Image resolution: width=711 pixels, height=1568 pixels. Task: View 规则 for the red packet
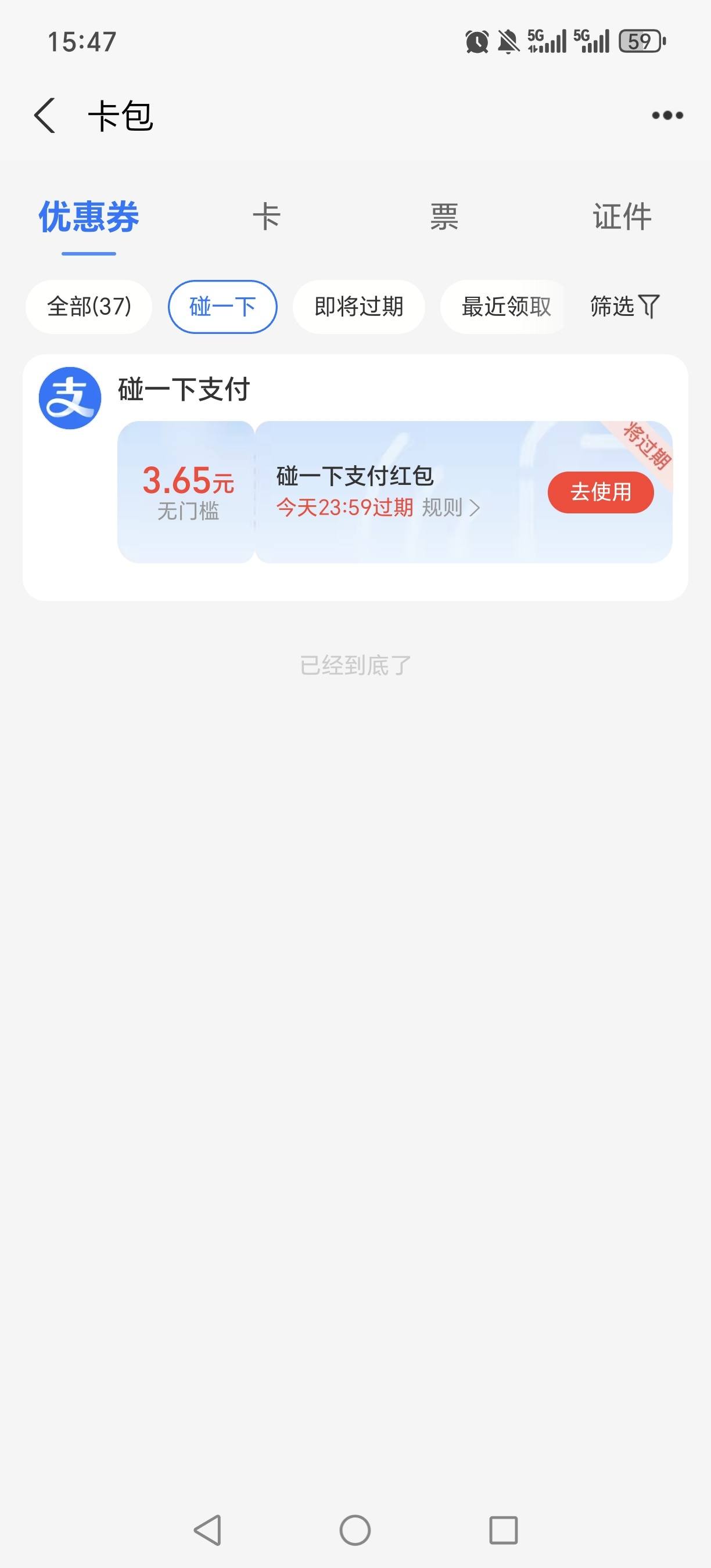point(451,508)
